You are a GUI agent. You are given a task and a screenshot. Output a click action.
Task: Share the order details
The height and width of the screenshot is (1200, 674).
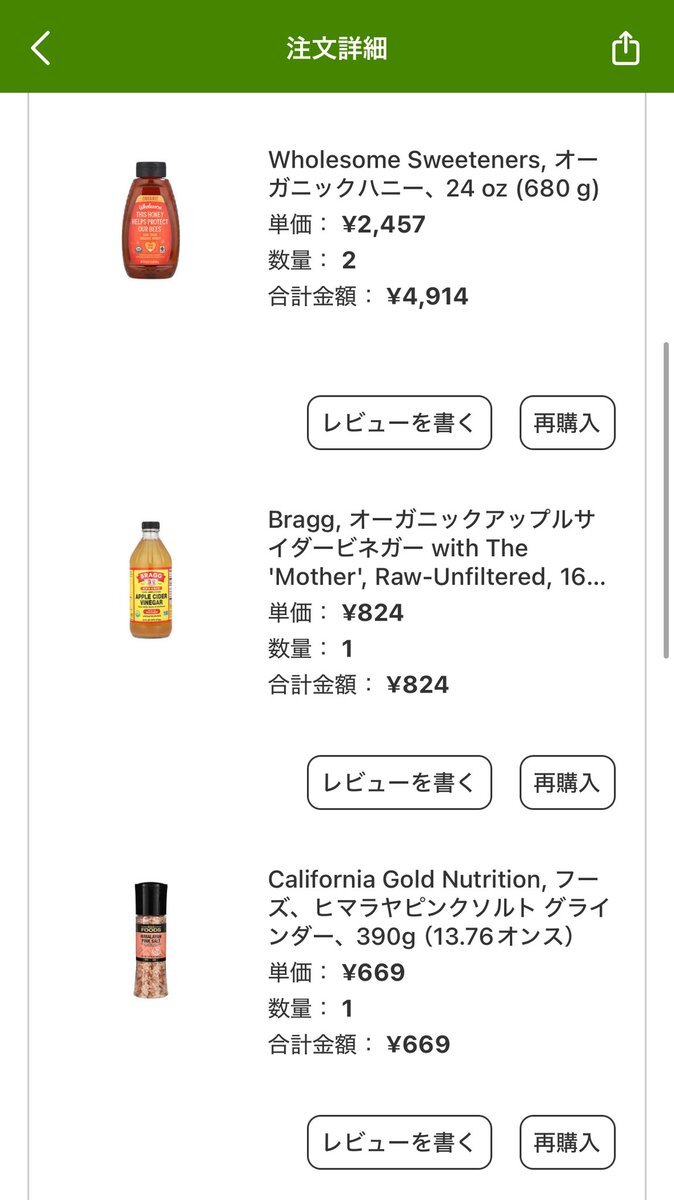coord(625,48)
